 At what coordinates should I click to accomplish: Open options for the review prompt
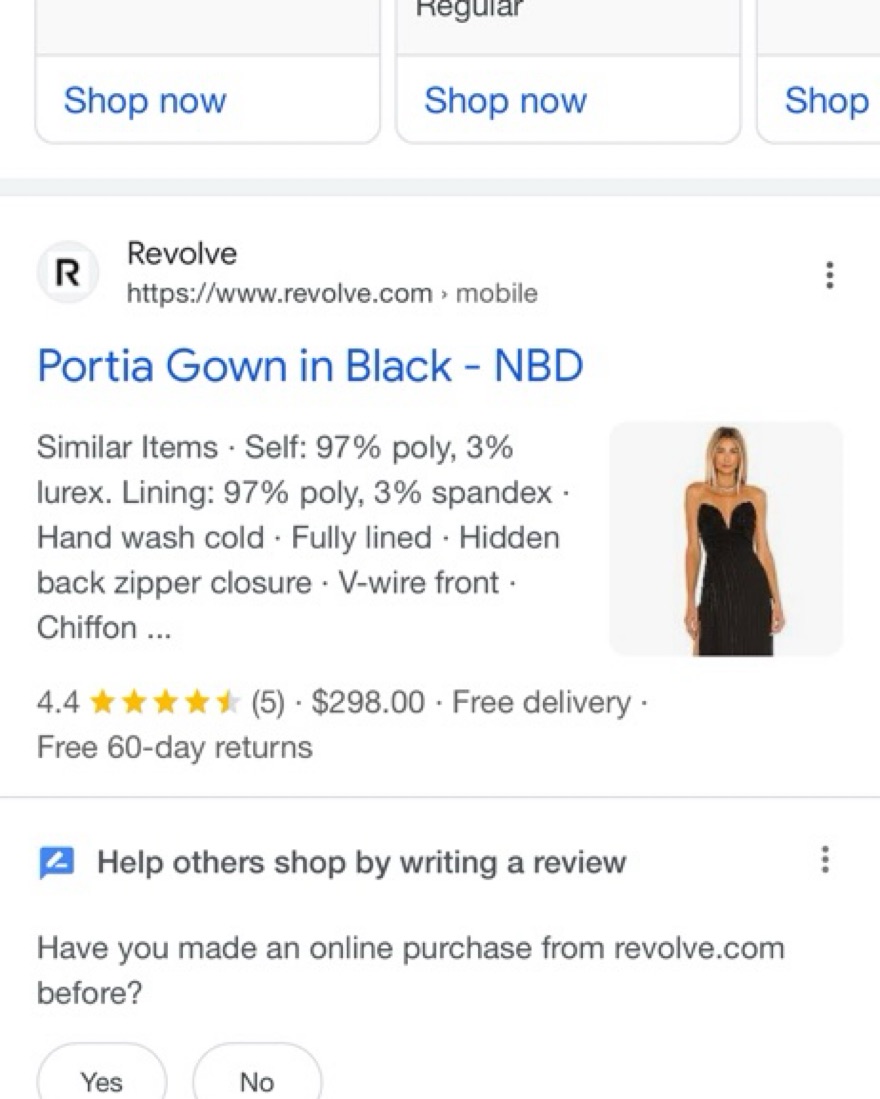pyautogui.click(x=825, y=859)
